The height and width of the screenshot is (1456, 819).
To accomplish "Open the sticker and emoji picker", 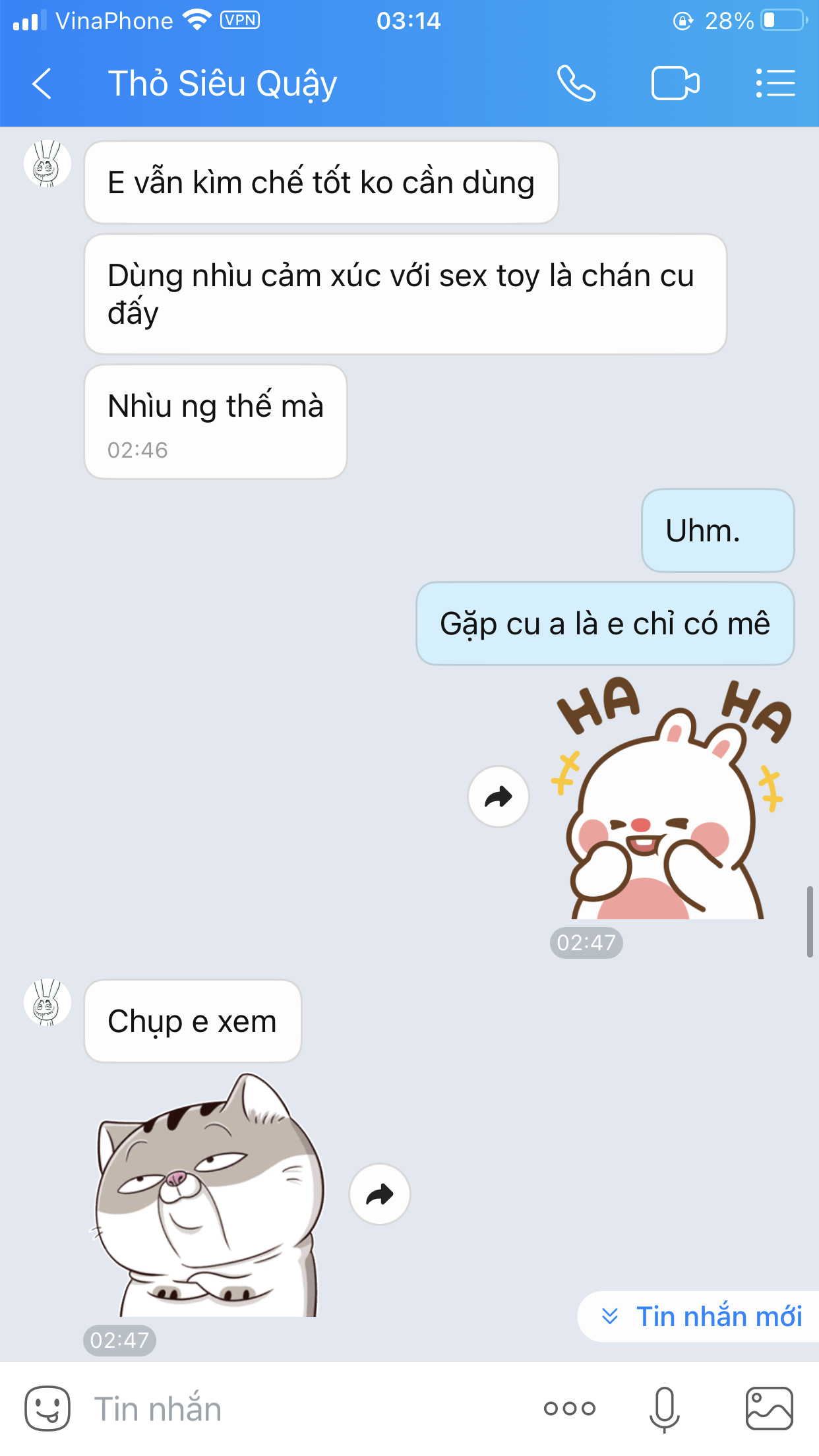I will tap(47, 1409).
